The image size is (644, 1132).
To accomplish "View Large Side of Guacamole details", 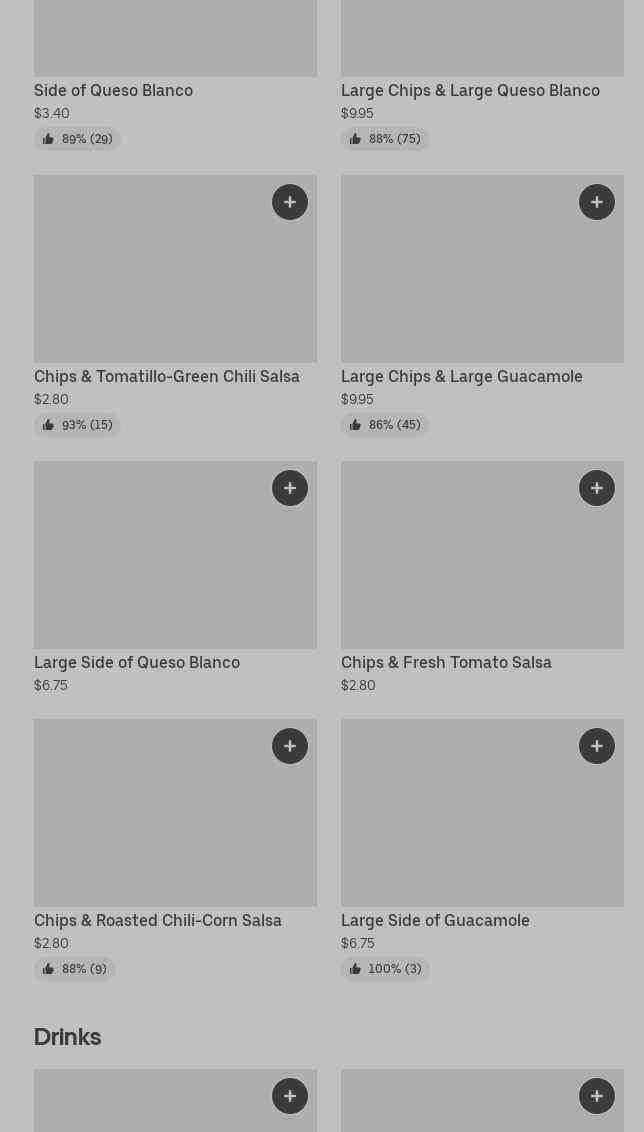I will click(x=435, y=920).
